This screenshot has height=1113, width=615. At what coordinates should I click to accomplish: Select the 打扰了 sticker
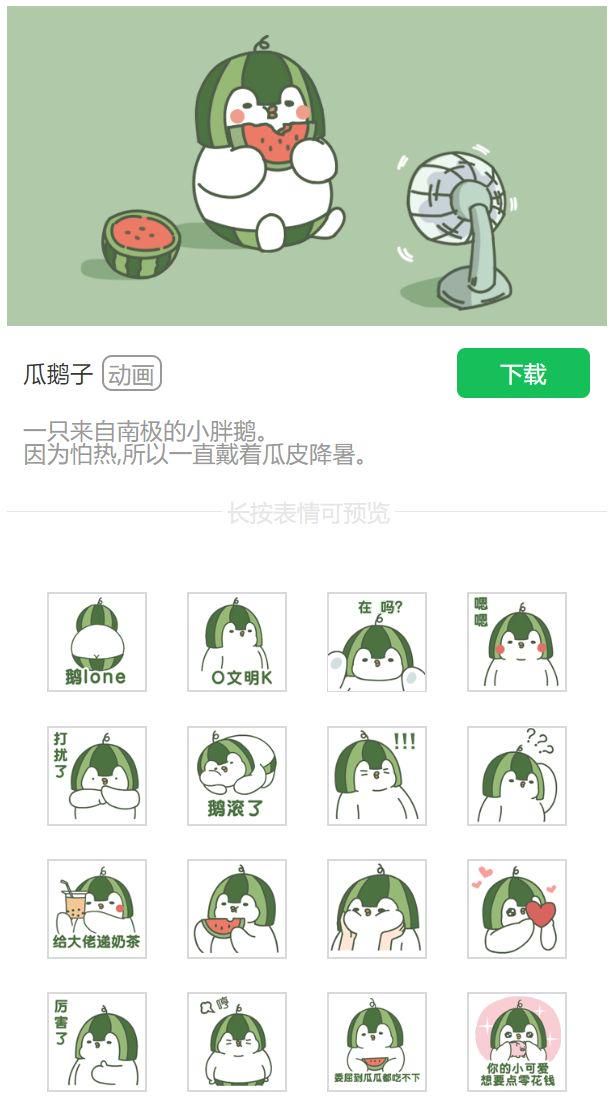pyautogui.click(x=97, y=776)
